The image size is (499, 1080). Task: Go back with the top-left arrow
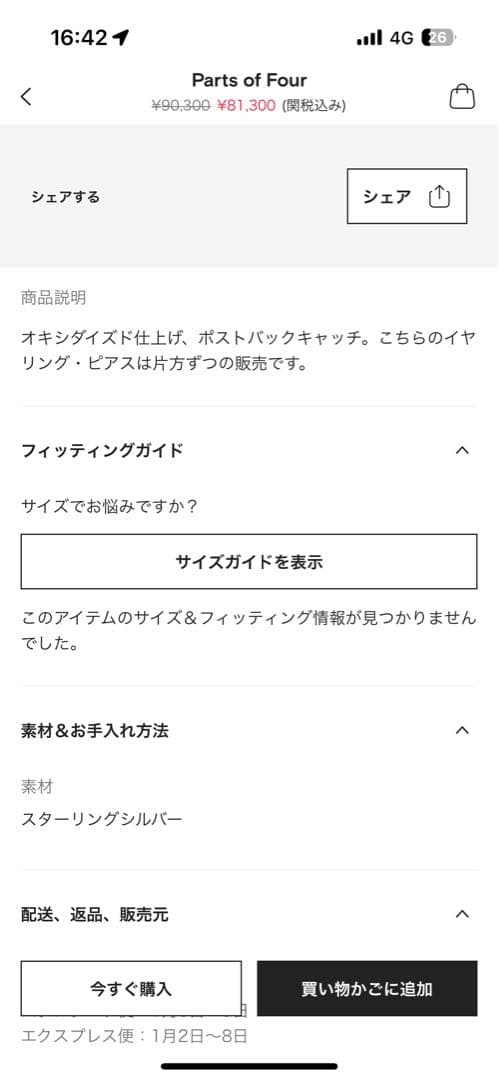(26, 96)
